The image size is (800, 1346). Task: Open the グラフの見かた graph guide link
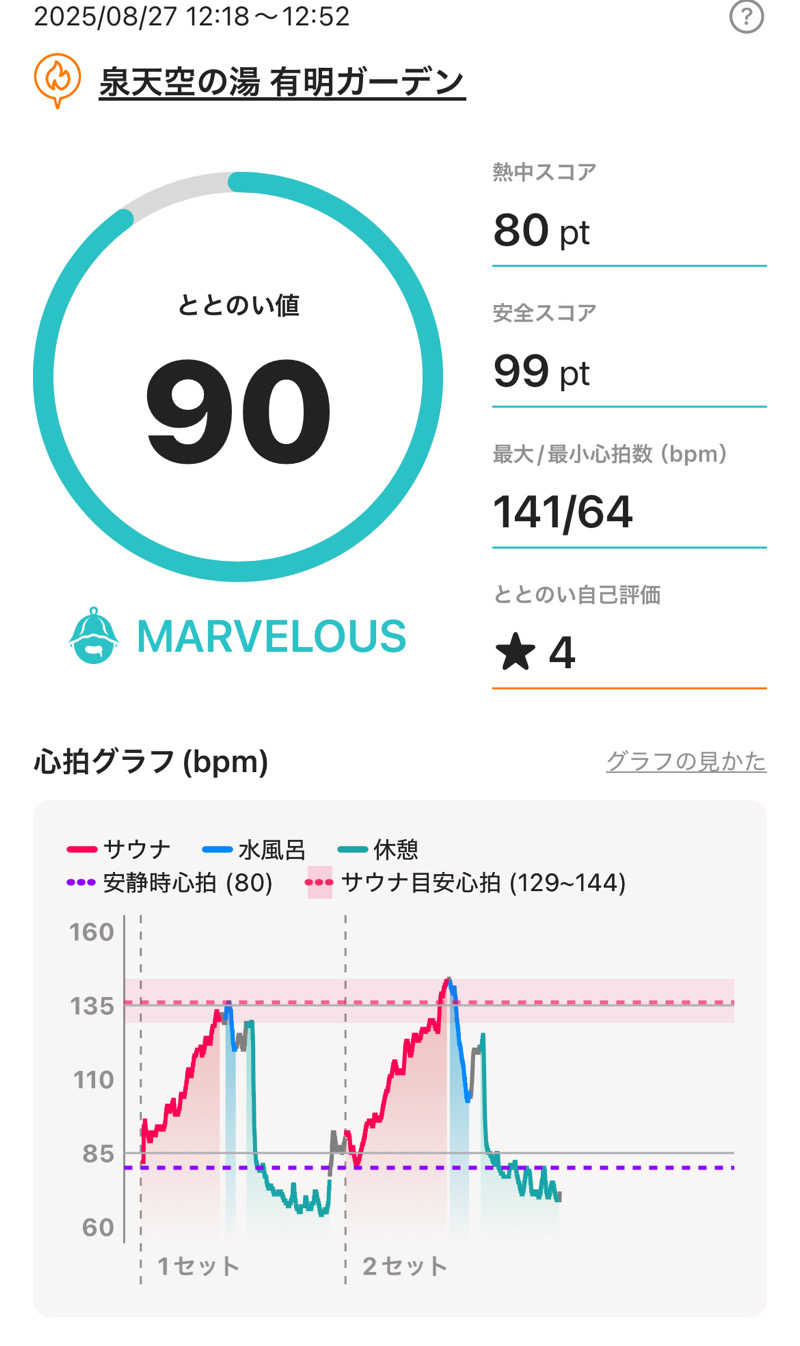click(685, 762)
